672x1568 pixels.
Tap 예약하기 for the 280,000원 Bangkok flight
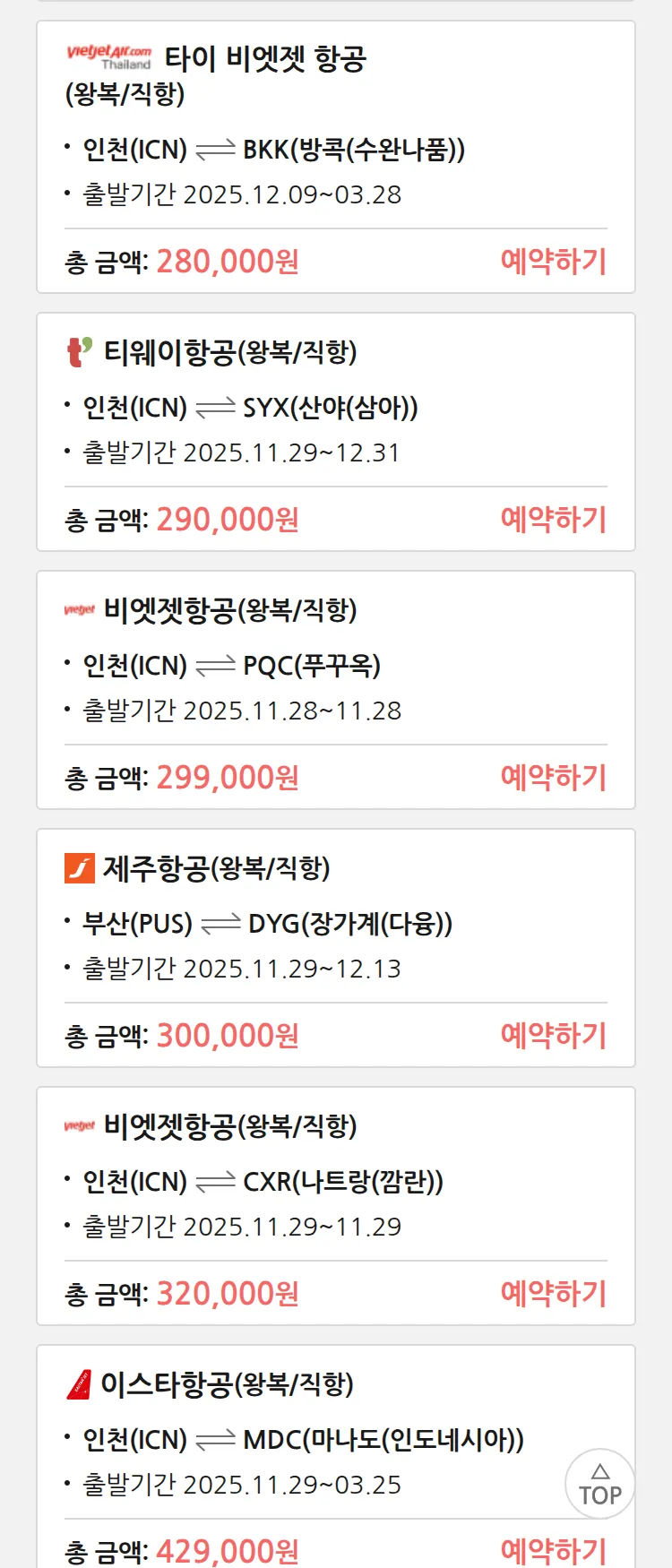(553, 262)
